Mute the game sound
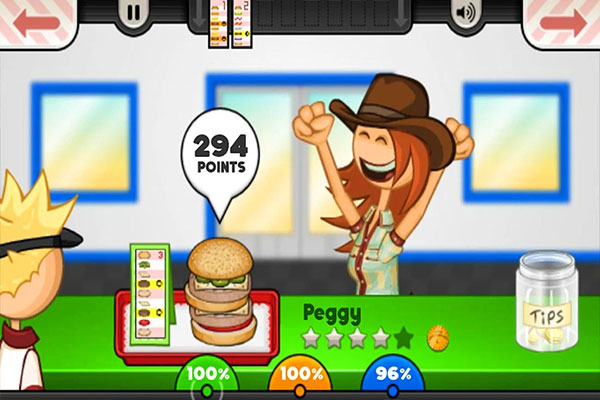Image resolution: width=600 pixels, height=400 pixels. point(465,14)
